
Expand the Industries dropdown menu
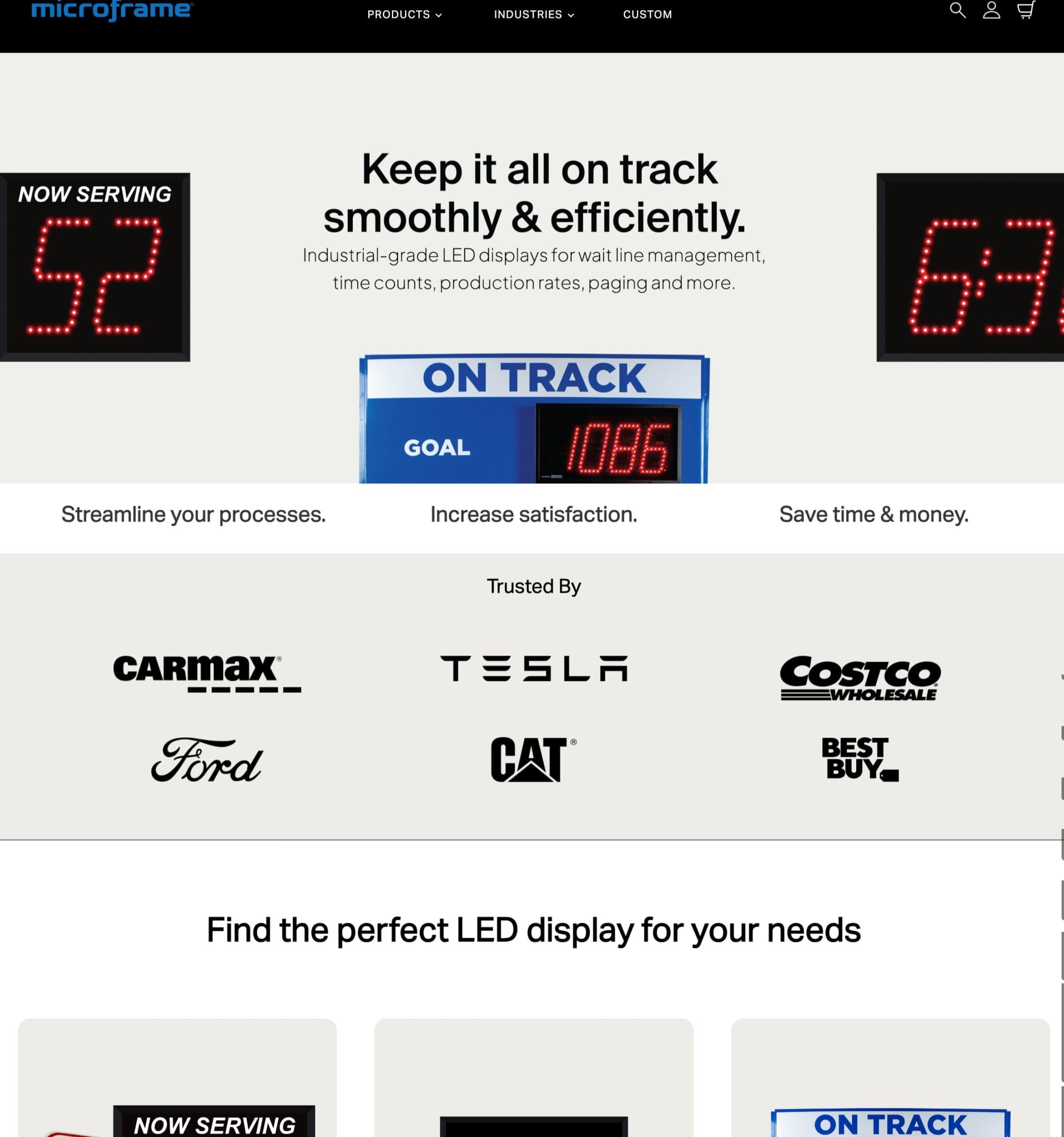pos(533,14)
